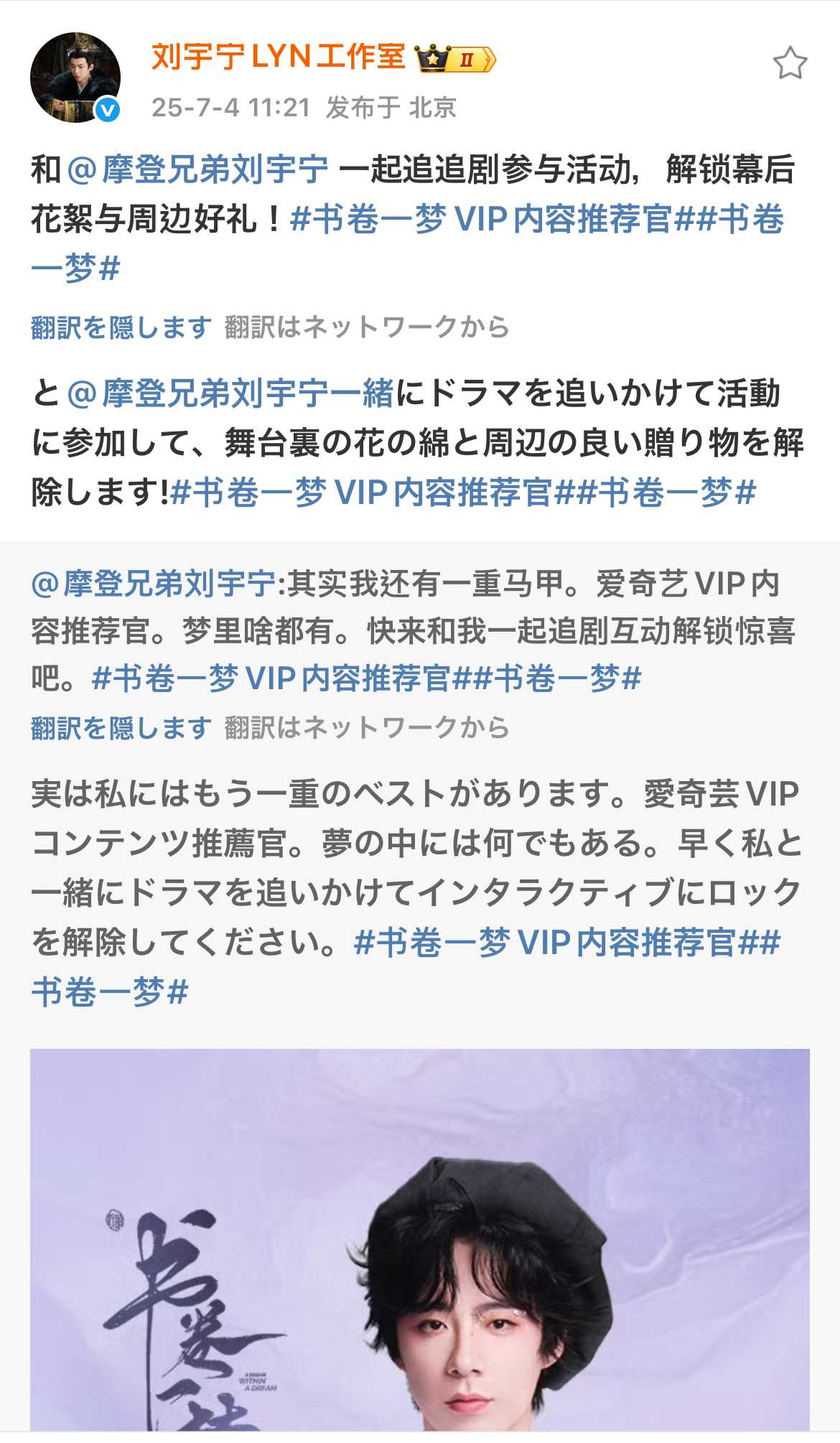This screenshot has width=840, height=1443.
Task: Open the 刘宇宁LYN工作室 profile avatar
Action: pyautogui.click(x=75, y=77)
